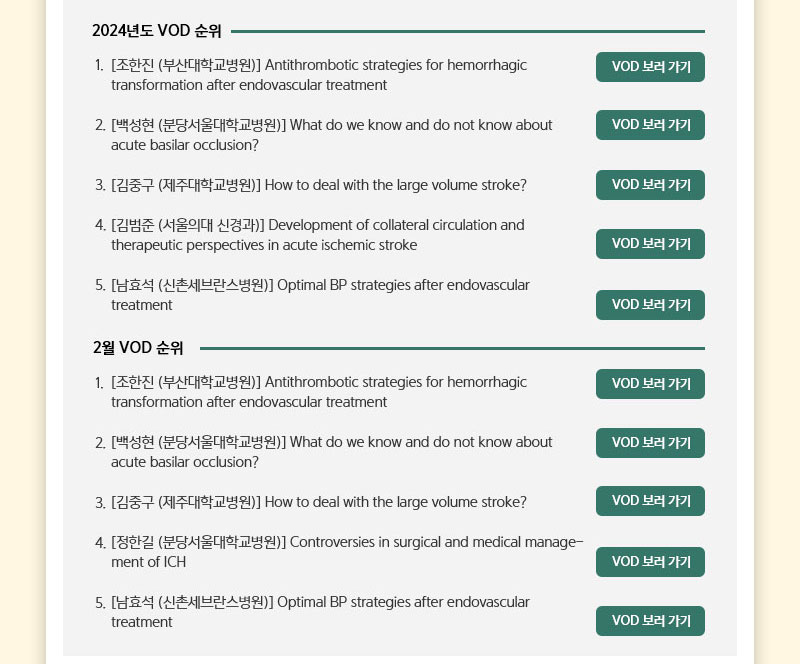This screenshot has width=800, height=664.
Task: Open VOD for 남효석 in 2024년도 ranking
Action: [x=650, y=305]
